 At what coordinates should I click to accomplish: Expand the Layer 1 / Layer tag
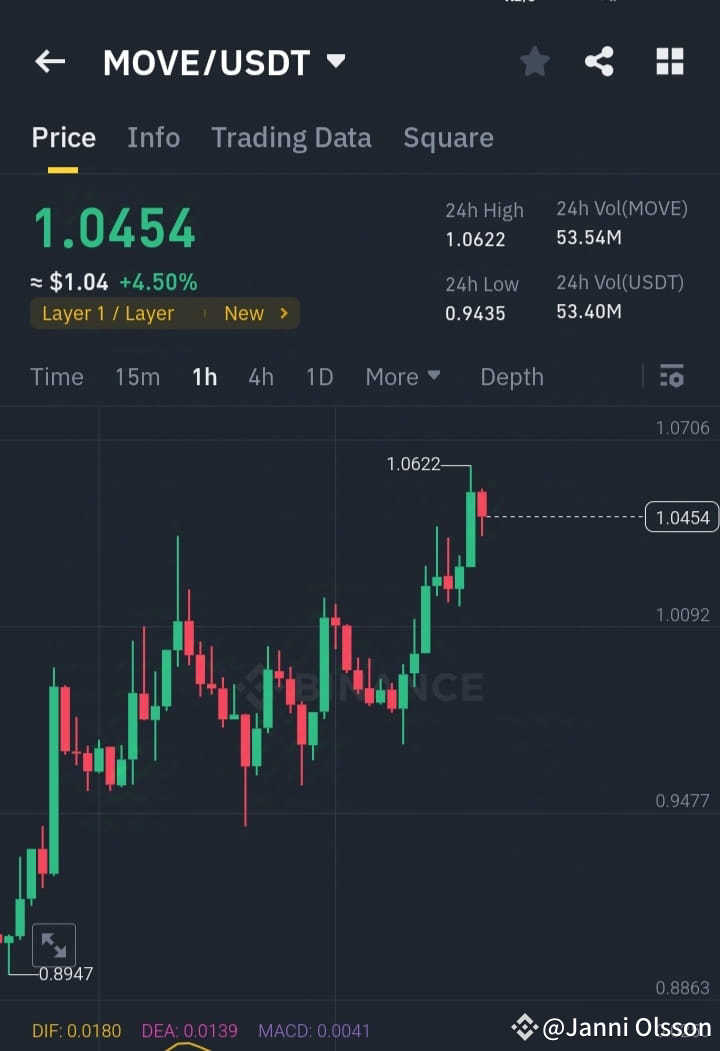coord(164,313)
